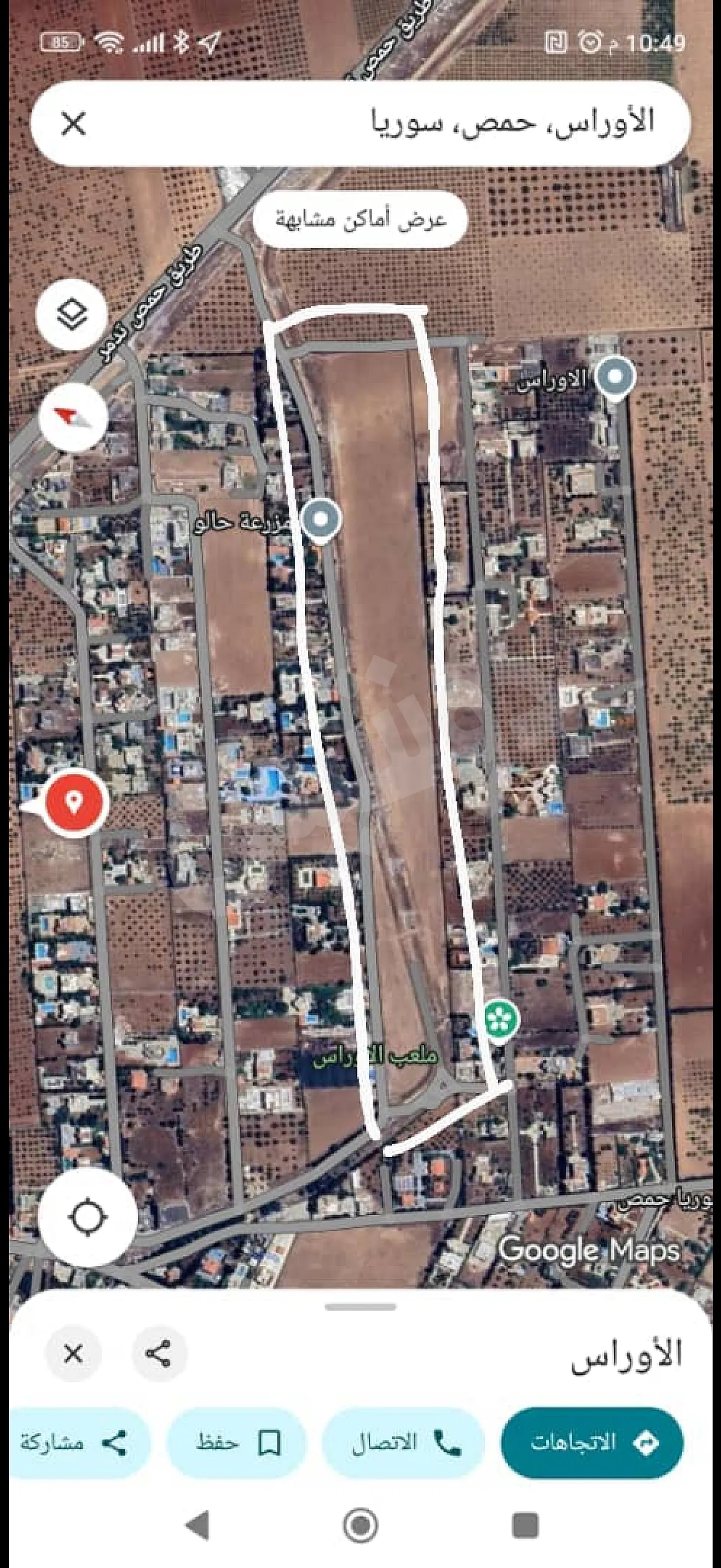The height and width of the screenshot is (1568, 721).
Task: Open the map layers selector
Action: tap(72, 315)
